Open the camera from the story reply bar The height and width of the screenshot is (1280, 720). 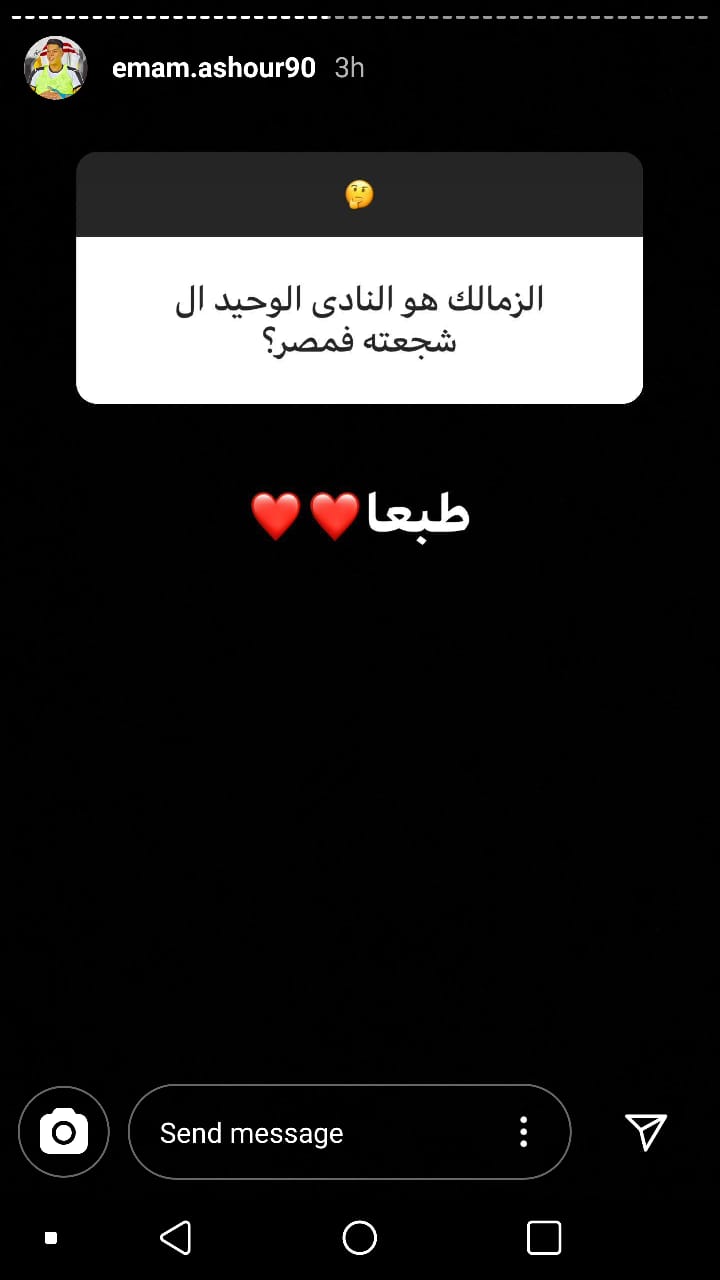[63, 1131]
